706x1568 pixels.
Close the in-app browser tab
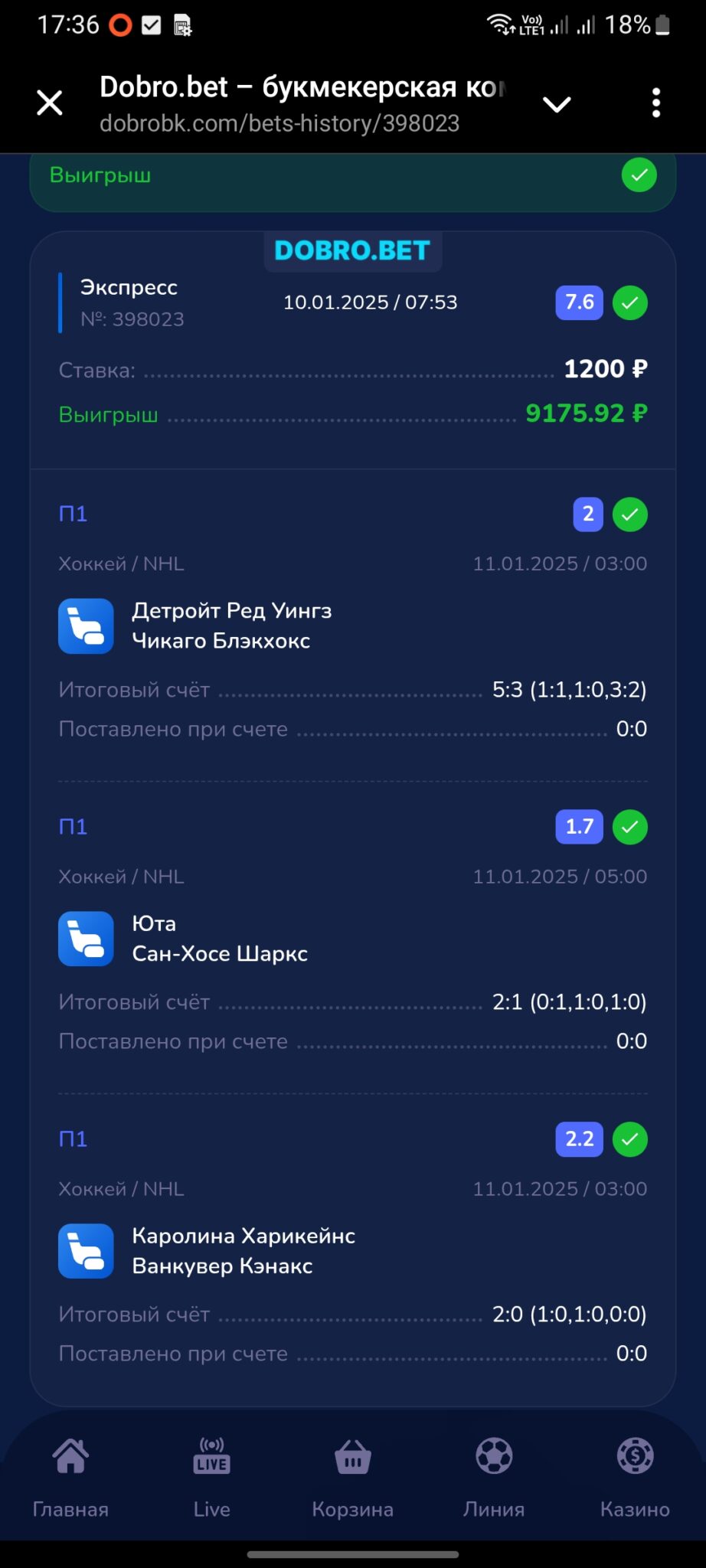50,103
